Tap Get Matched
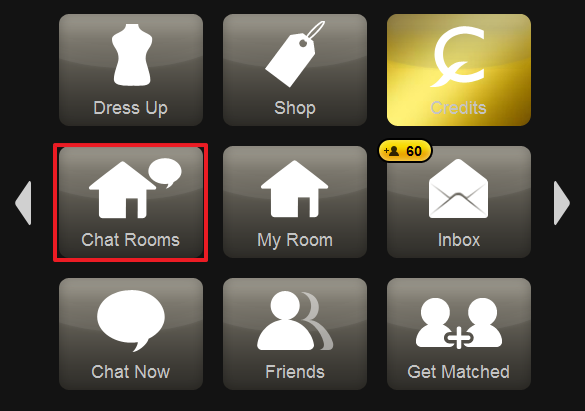The height and width of the screenshot is (411, 585). tap(459, 334)
